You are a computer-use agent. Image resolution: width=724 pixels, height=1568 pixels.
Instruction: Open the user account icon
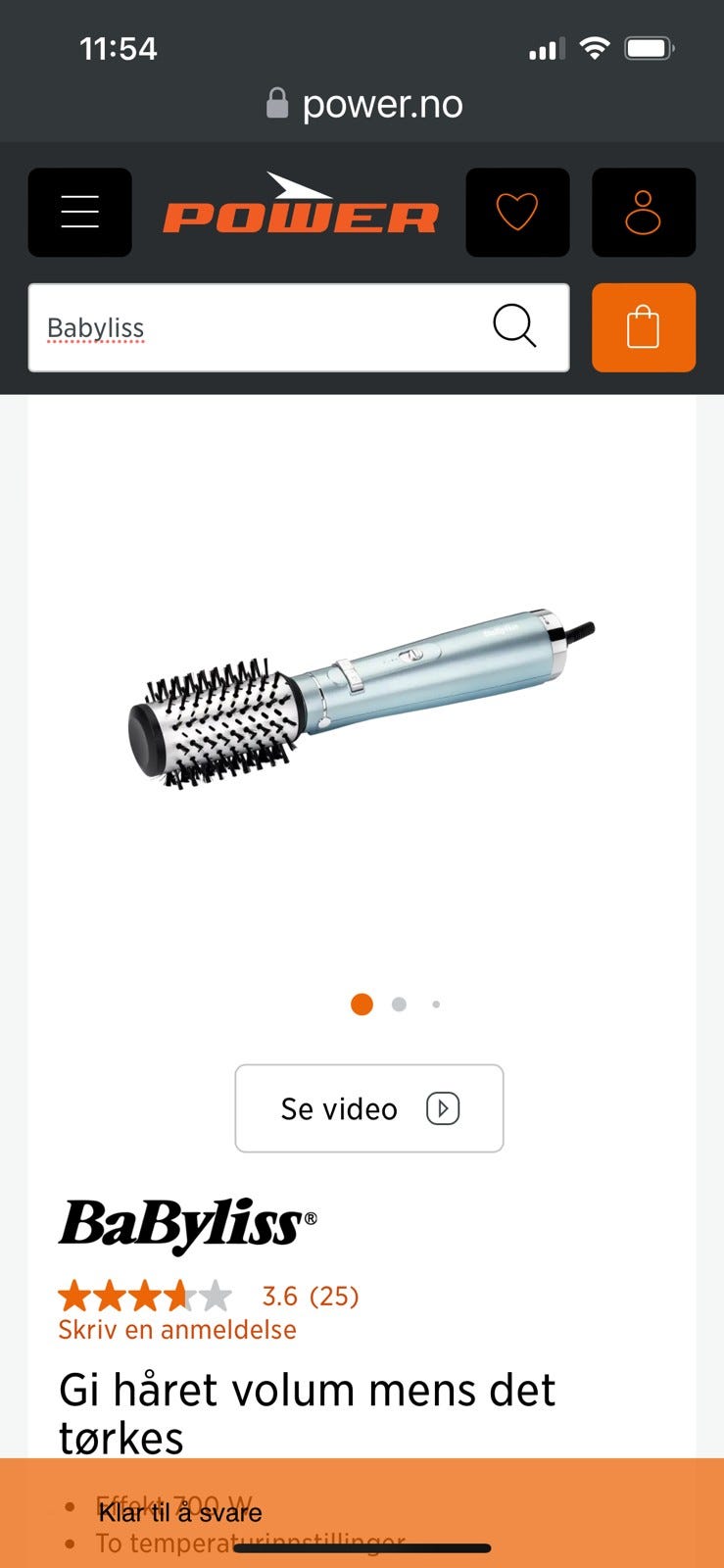point(643,212)
